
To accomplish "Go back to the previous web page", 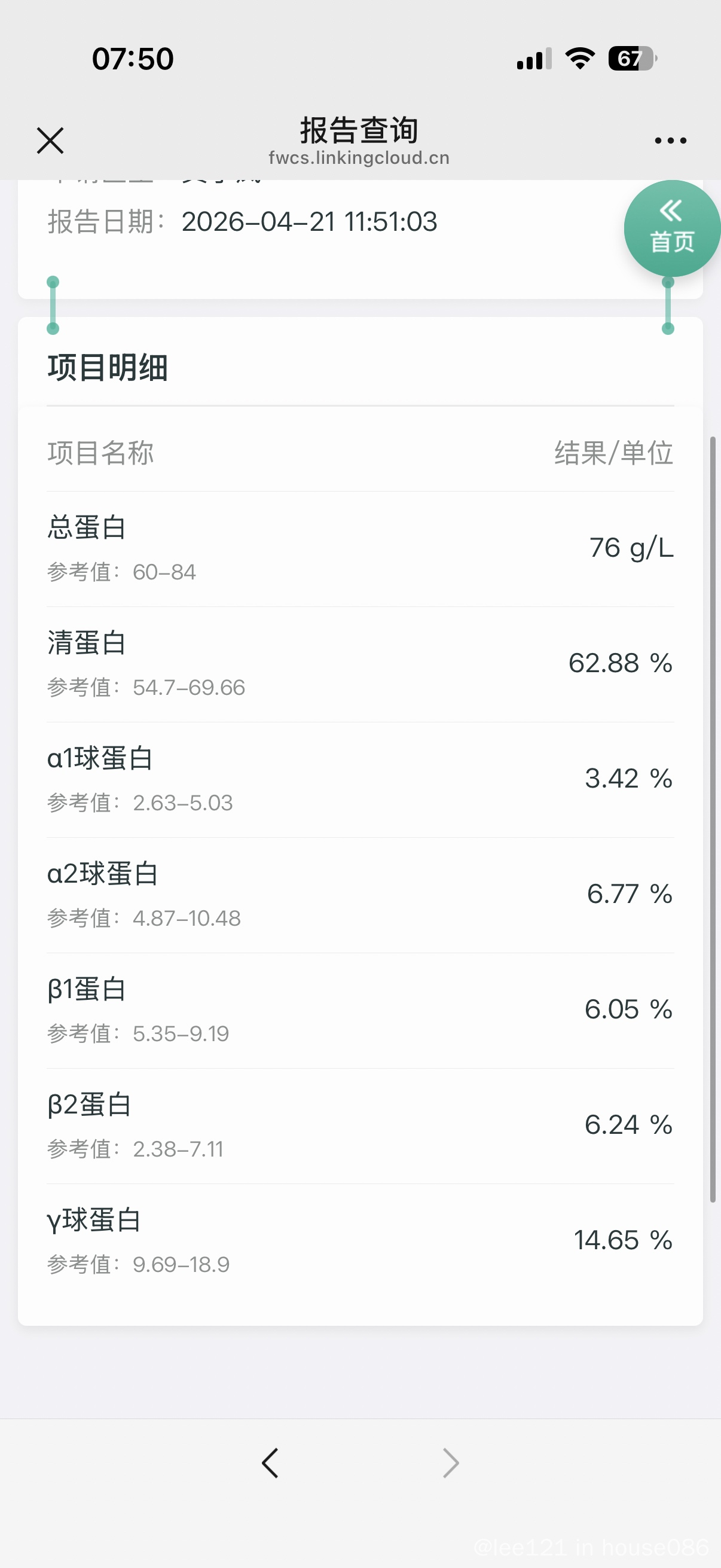I will pyautogui.click(x=270, y=1463).
